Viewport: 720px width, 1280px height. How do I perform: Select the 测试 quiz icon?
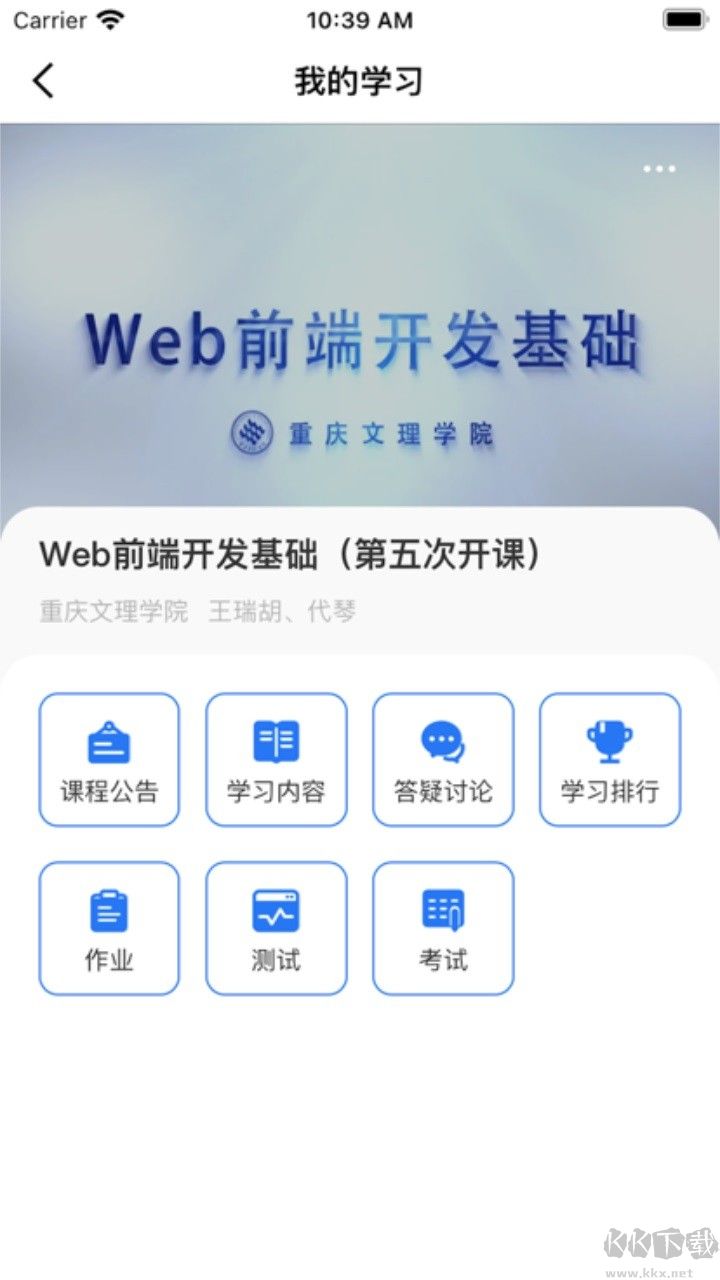[x=276, y=926]
